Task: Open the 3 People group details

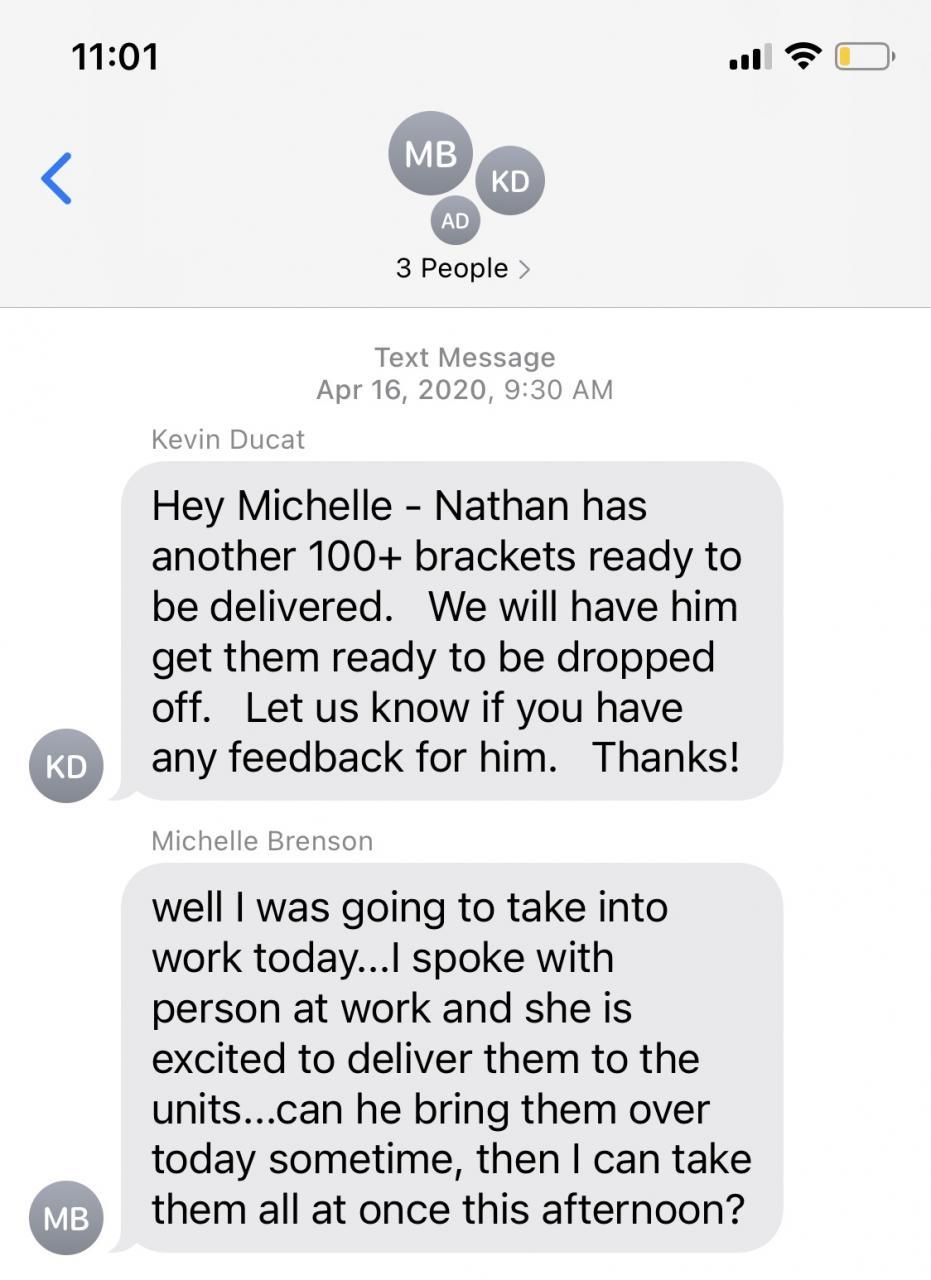Action: click(x=463, y=268)
